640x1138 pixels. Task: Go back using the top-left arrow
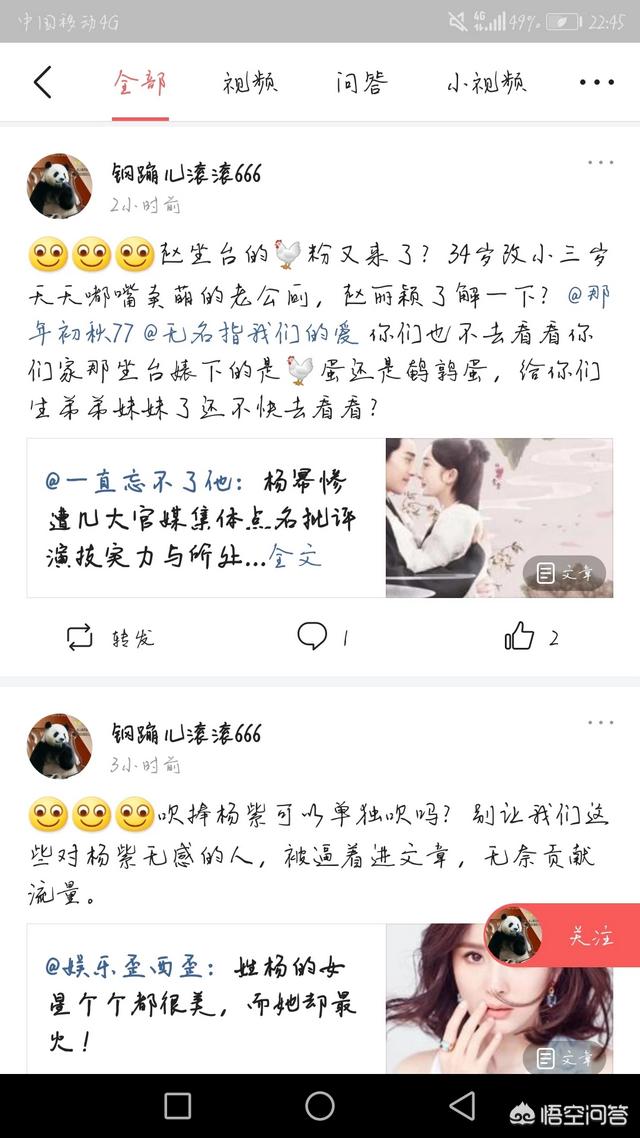point(42,82)
